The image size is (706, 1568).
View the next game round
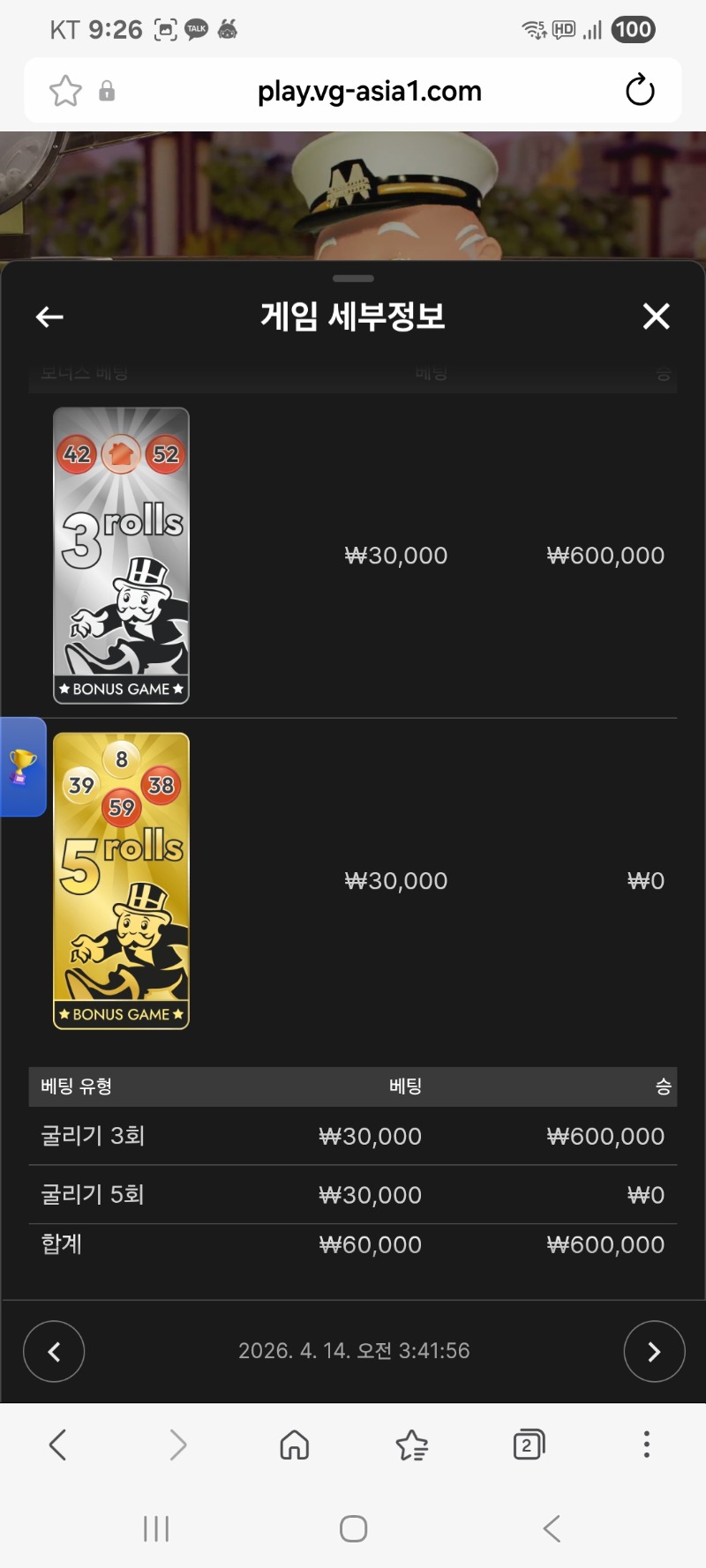coord(653,1351)
